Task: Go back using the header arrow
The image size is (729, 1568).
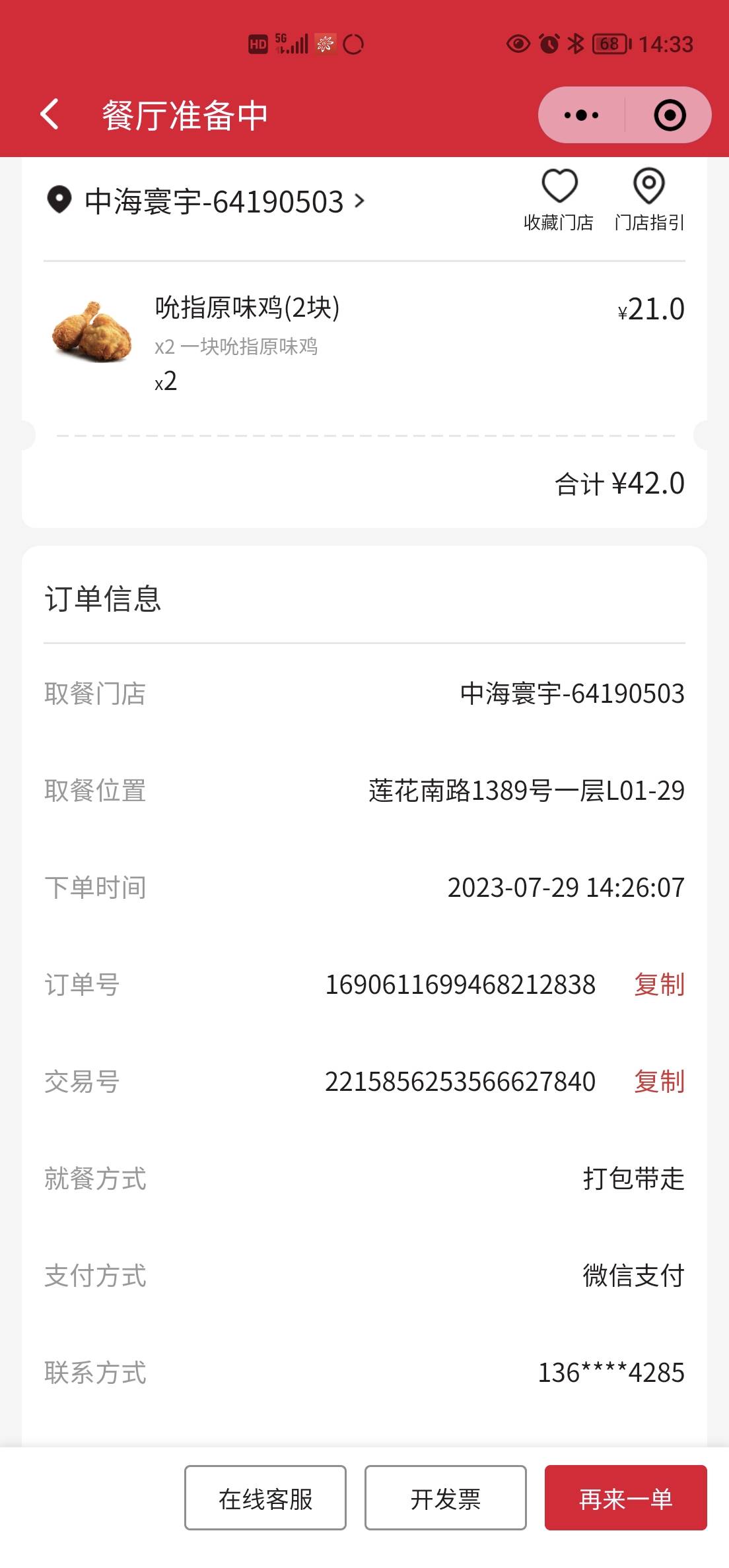Action: click(50, 114)
